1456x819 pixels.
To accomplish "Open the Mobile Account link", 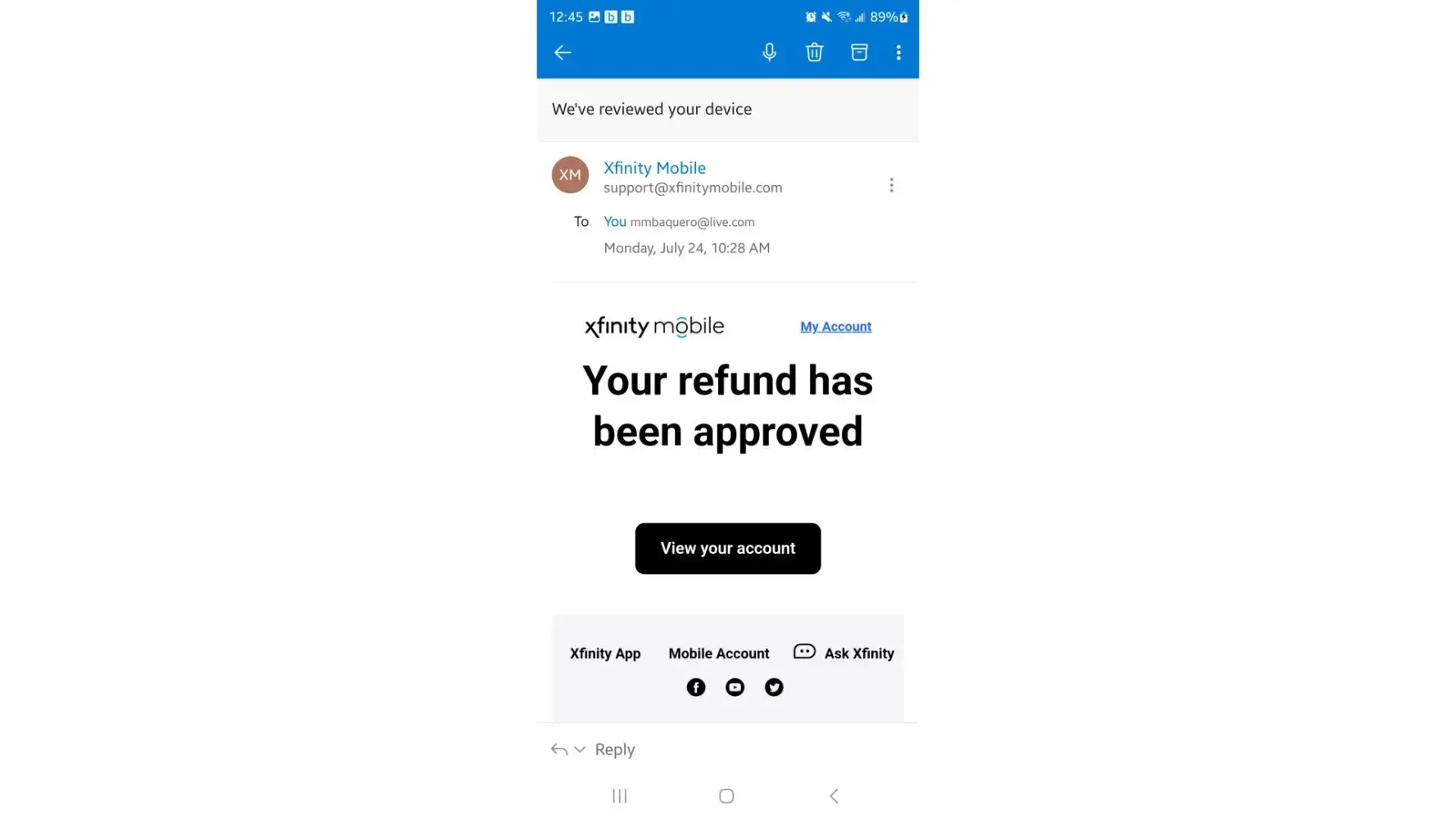I will [718, 654].
